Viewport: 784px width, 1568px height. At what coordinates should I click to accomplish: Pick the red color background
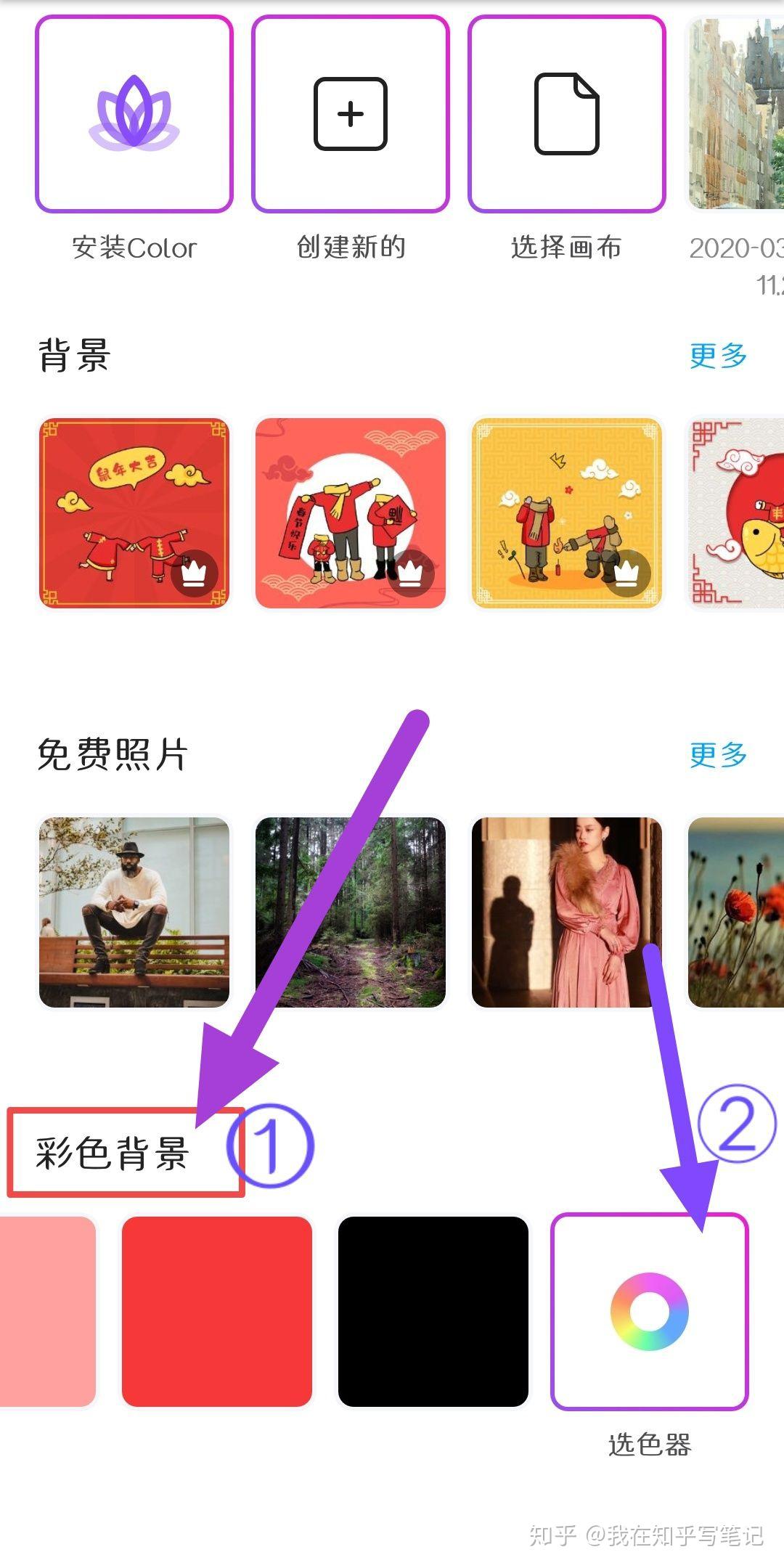216,1311
